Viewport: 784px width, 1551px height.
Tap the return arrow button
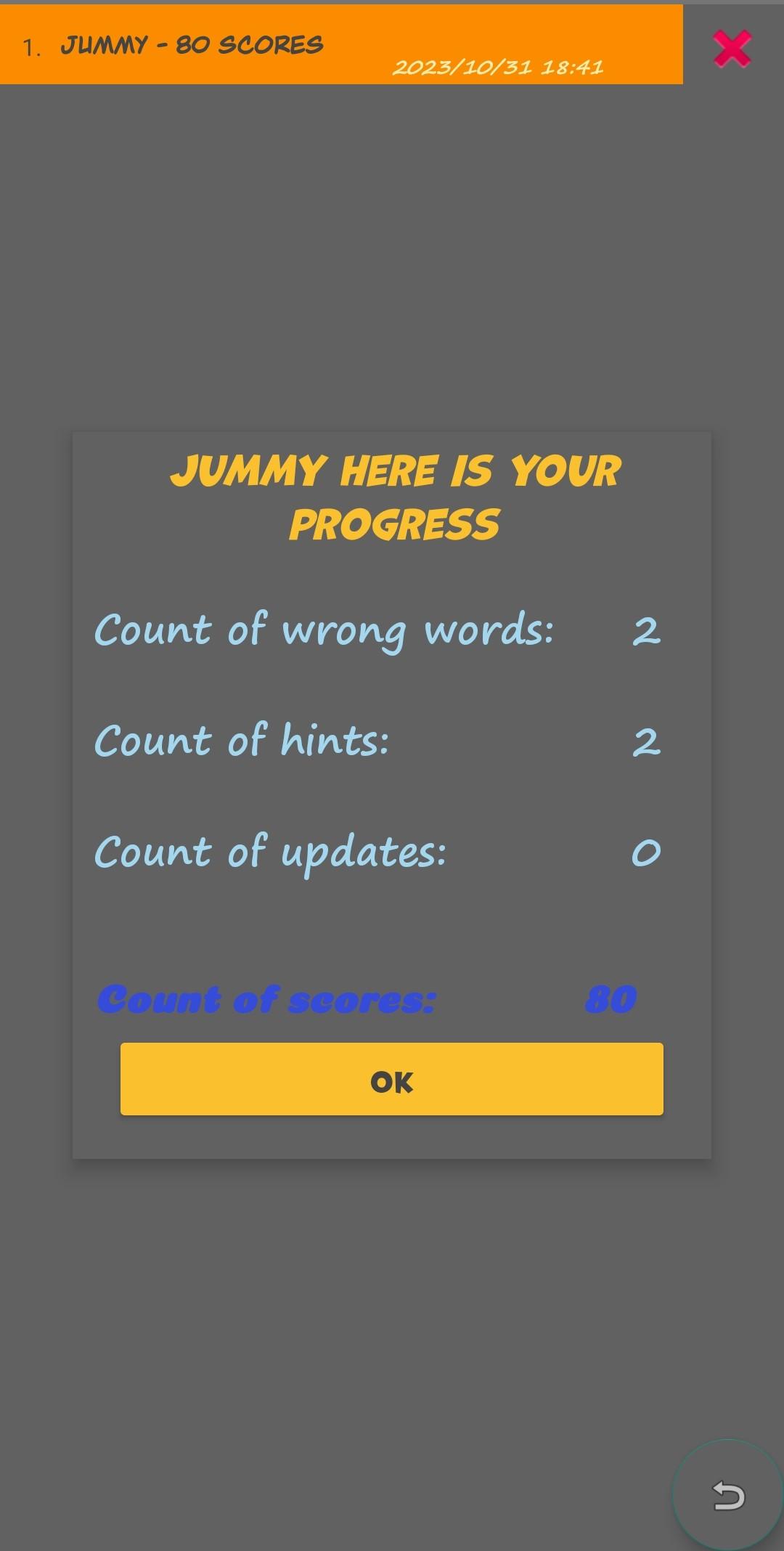(x=728, y=1496)
